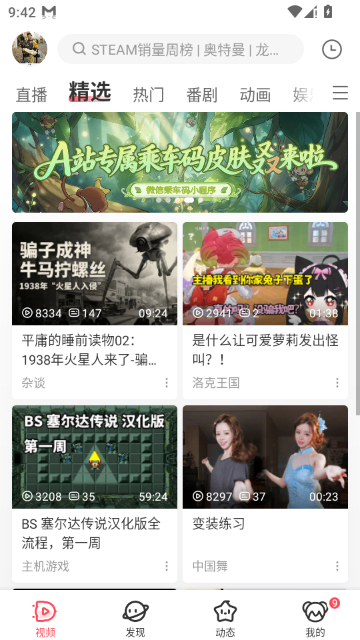Open more options for the 洛克王国 video
This screenshot has height=640, width=360.
click(337, 383)
